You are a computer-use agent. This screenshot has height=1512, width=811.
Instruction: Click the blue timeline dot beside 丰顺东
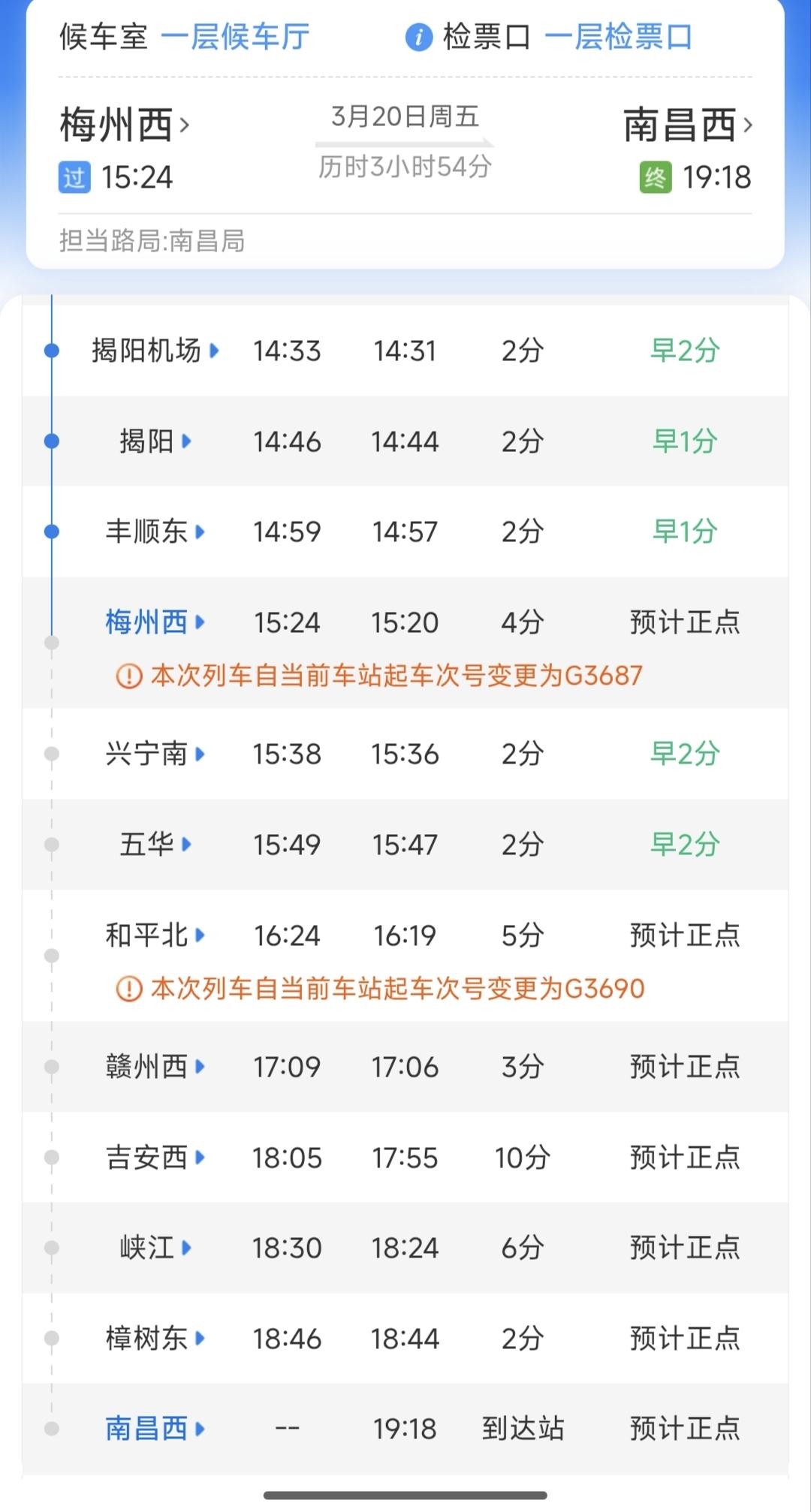tap(50, 532)
